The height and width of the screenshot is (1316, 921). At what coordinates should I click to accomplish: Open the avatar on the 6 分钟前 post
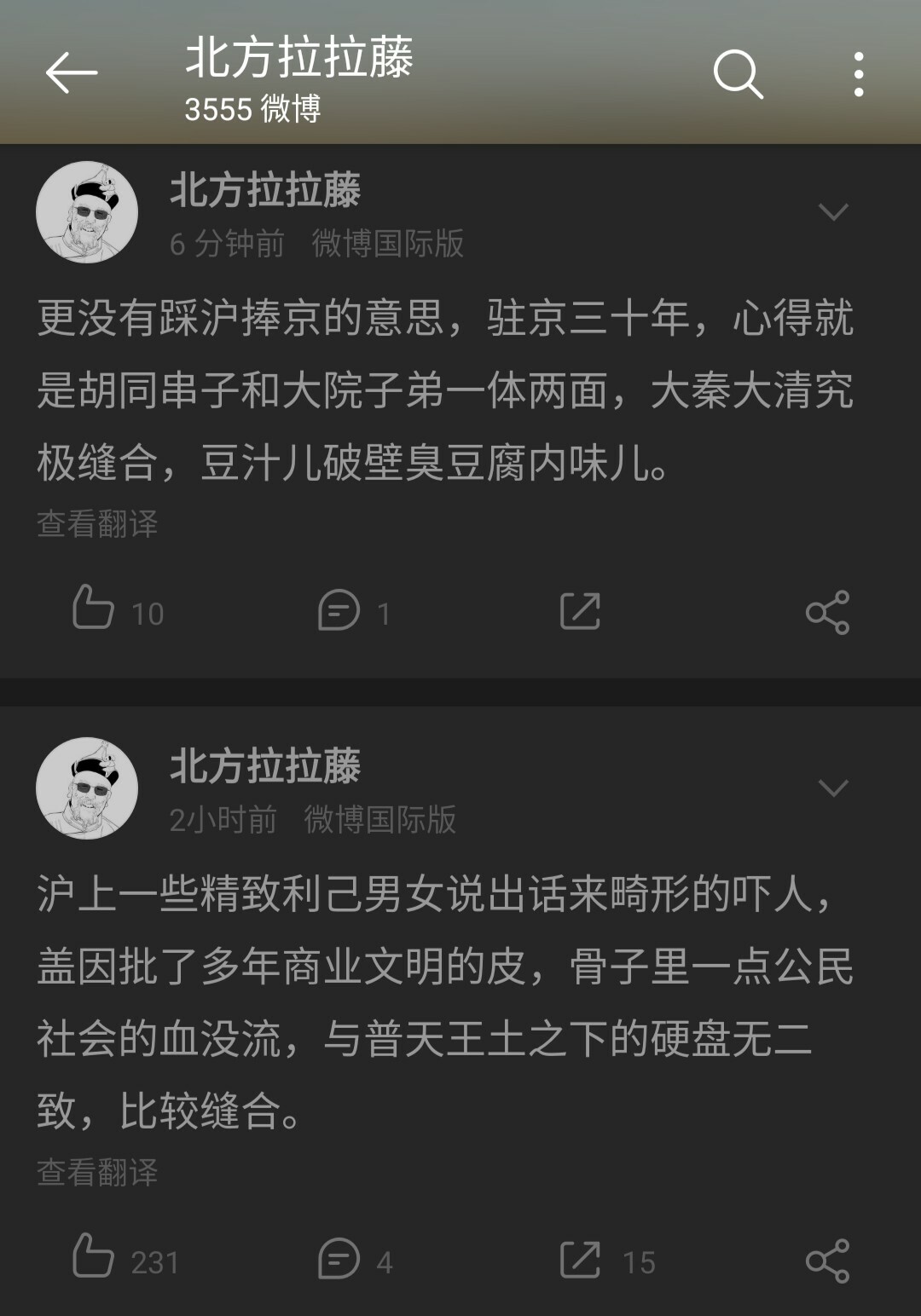(87, 212)
